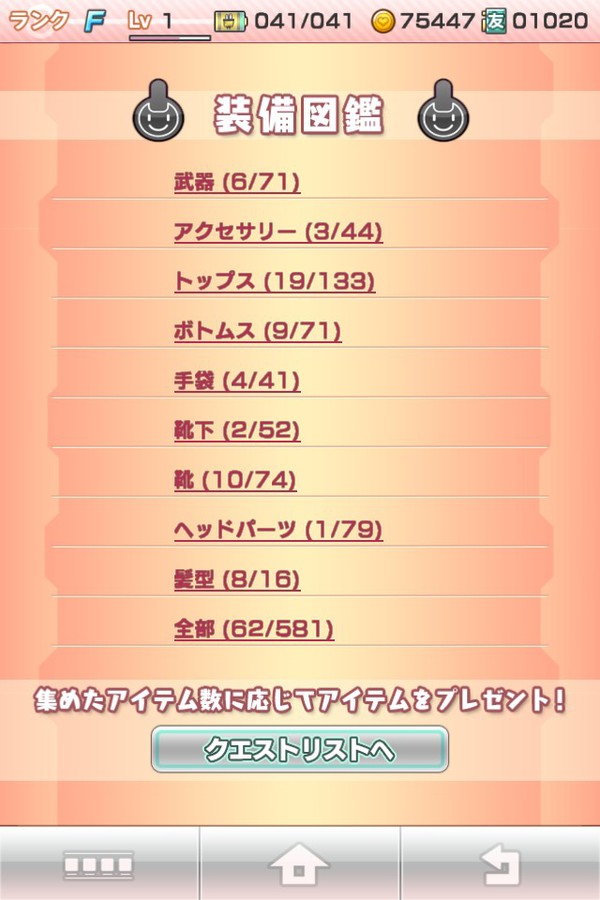The width and height of the screenshot is (600, 900).
Task: Show 全部 (62/581) items
Action: coord(254,630)
